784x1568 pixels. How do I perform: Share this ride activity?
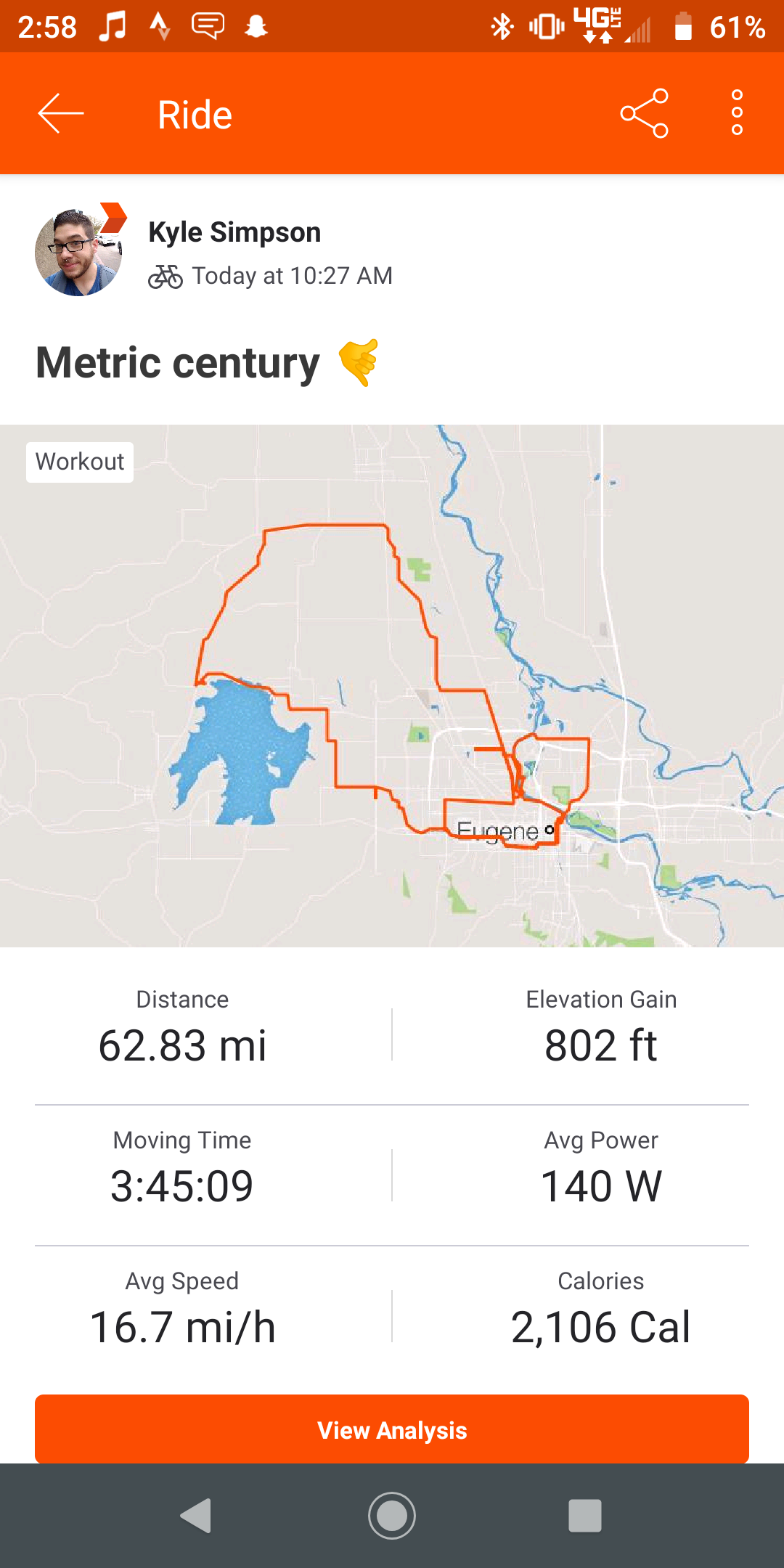coord(644,113)
